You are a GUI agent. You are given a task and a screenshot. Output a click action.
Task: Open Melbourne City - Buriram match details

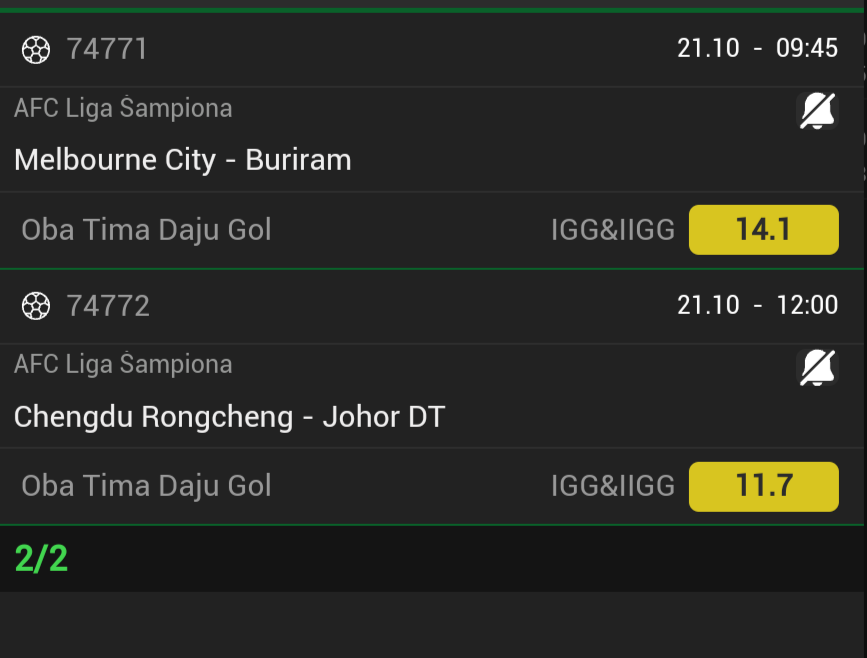click(x=183, y=160)
